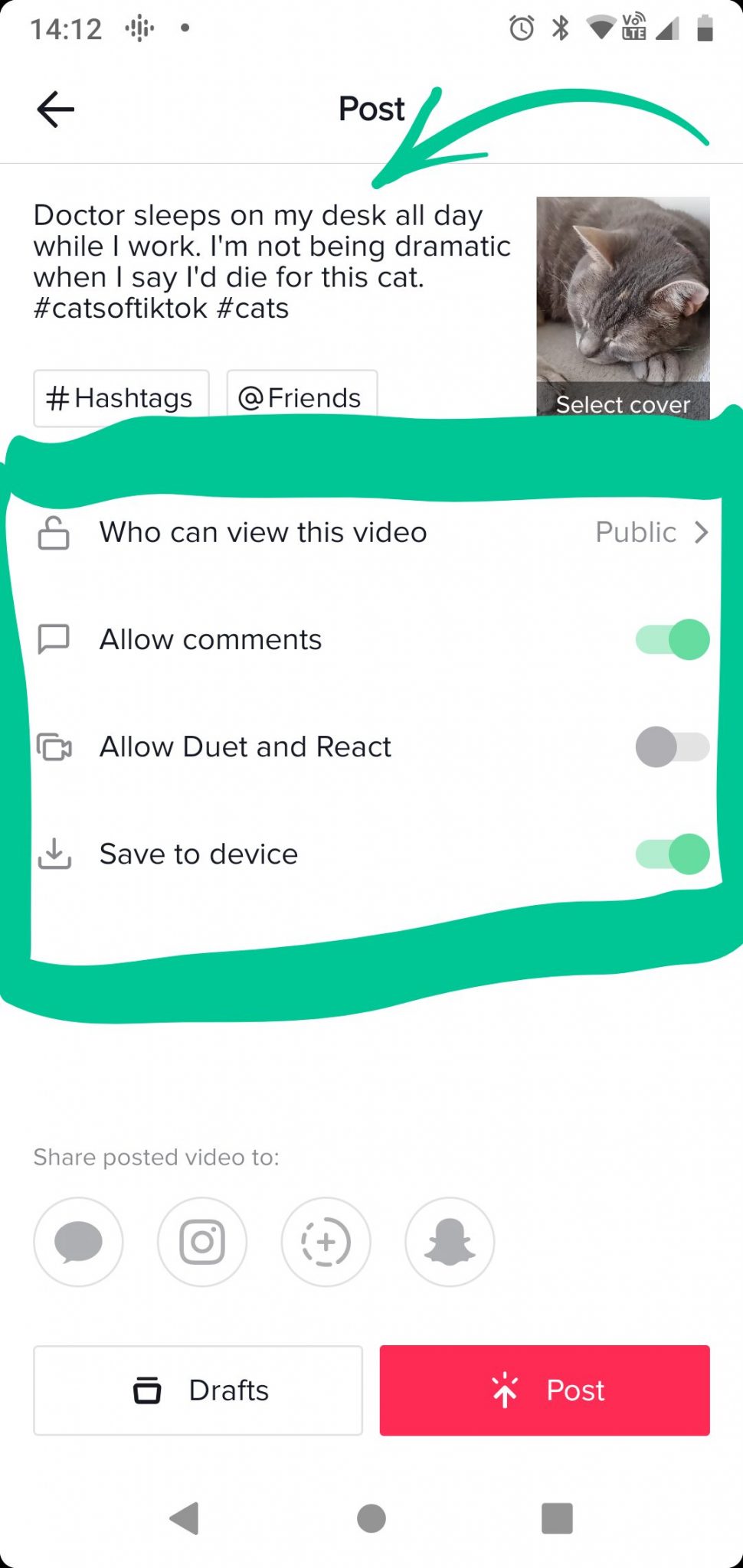
Task: Share posted video to Instagram
Action: [202, 1242]
